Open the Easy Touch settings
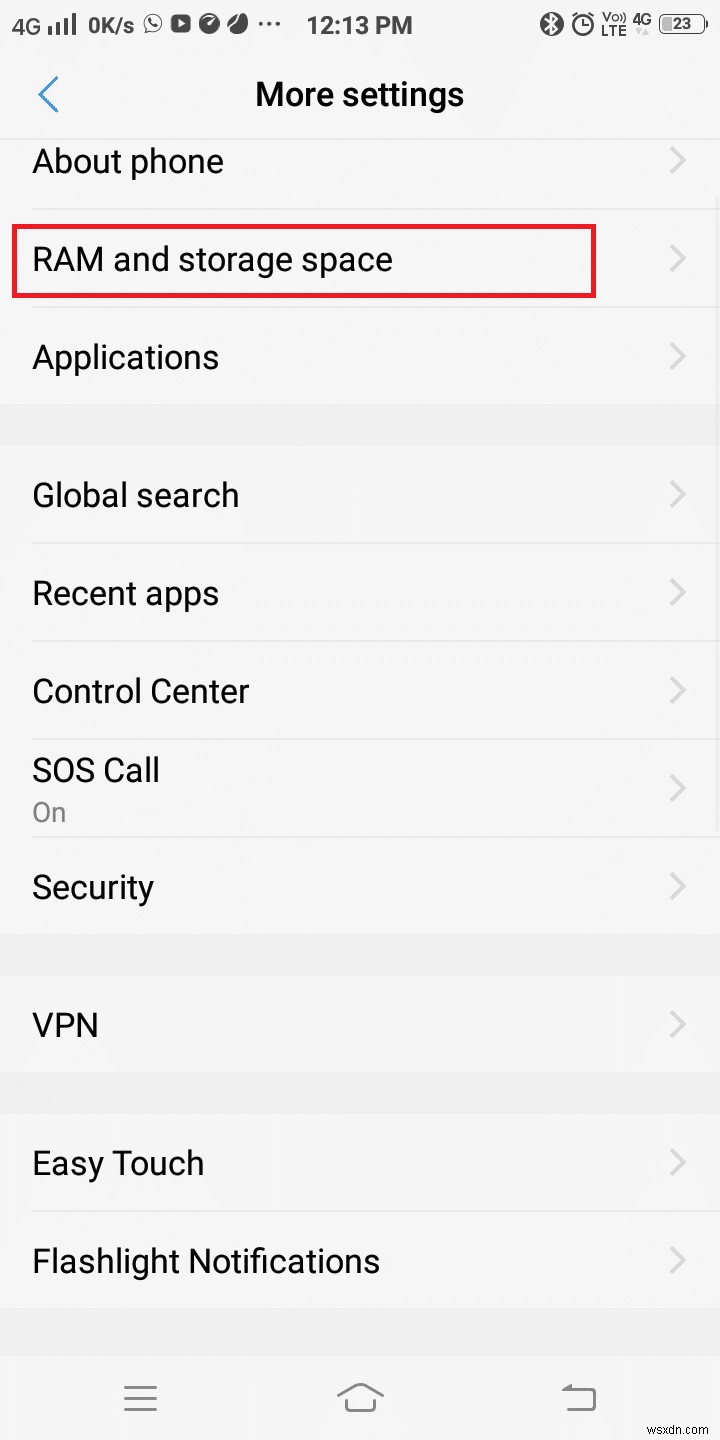 point(300,1163)
